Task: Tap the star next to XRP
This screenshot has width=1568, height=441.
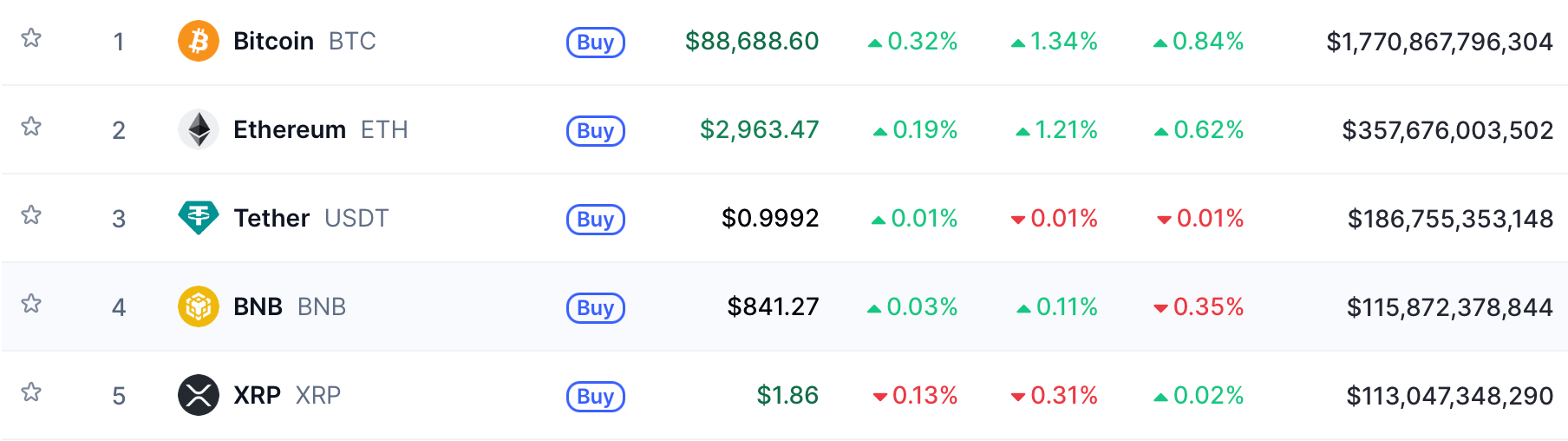Action: pos(31,392)
